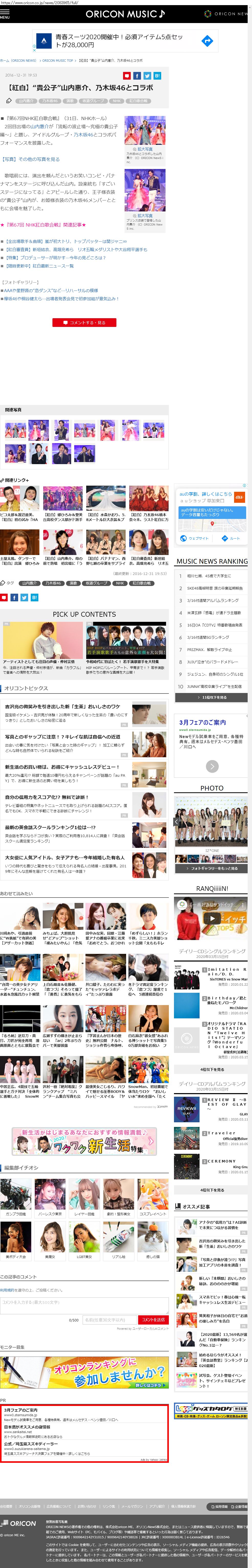Tweet this article via Twitter icon
The width and height of the screenshot is (252, 1568).
coord(147,76)
